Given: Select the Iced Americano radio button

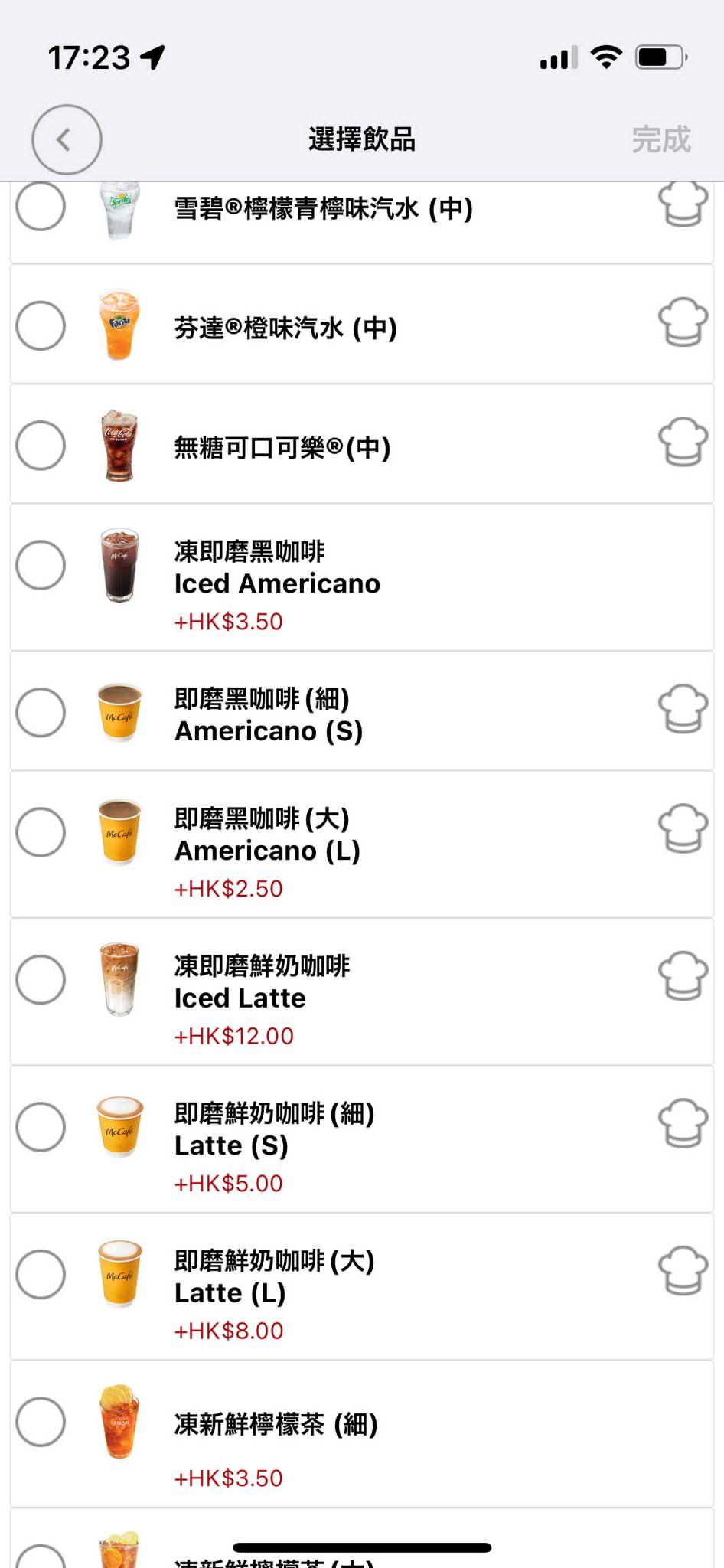Looking at the screenshot, I should click(41, 565).
